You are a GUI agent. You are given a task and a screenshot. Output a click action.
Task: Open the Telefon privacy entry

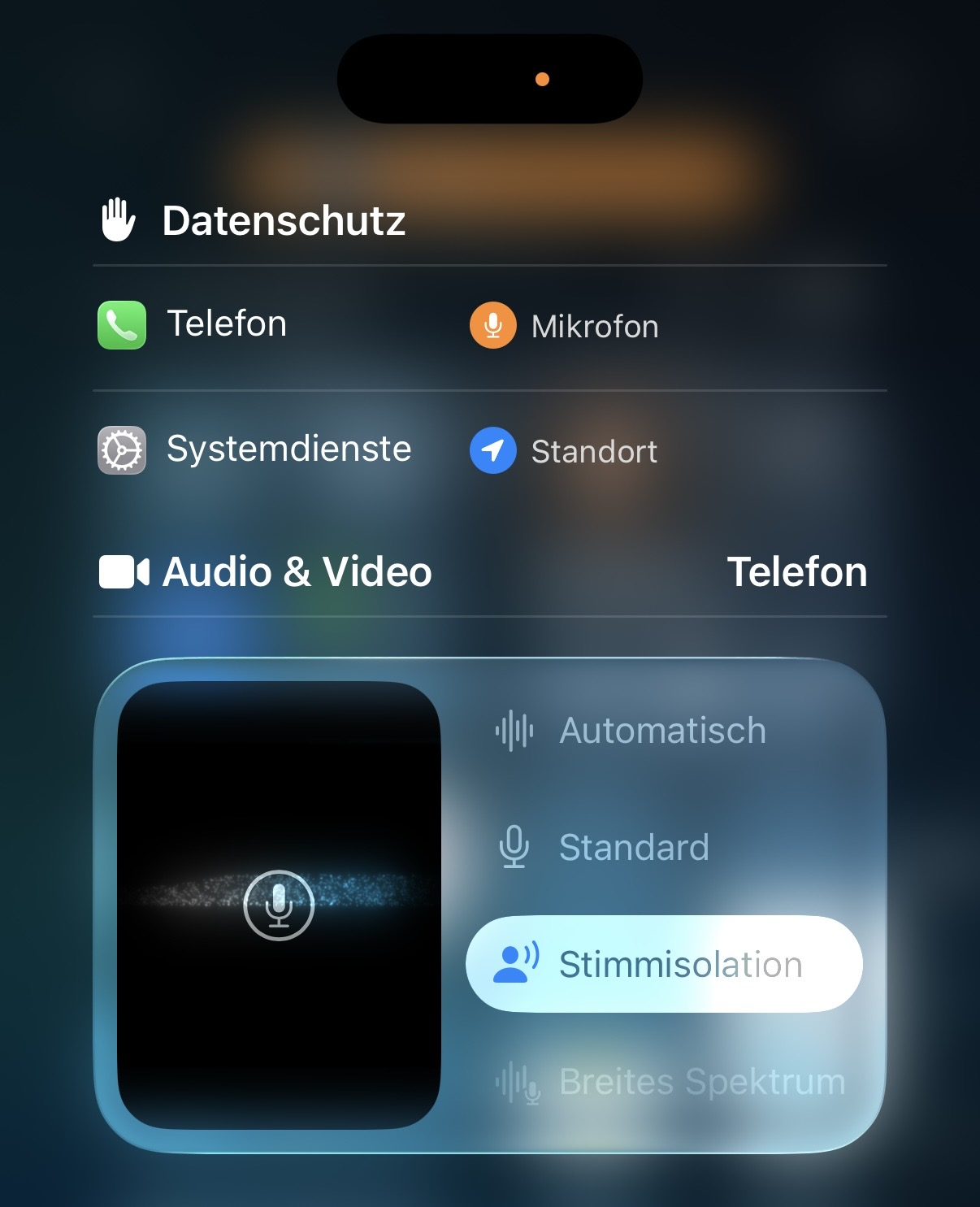(226, 323)
